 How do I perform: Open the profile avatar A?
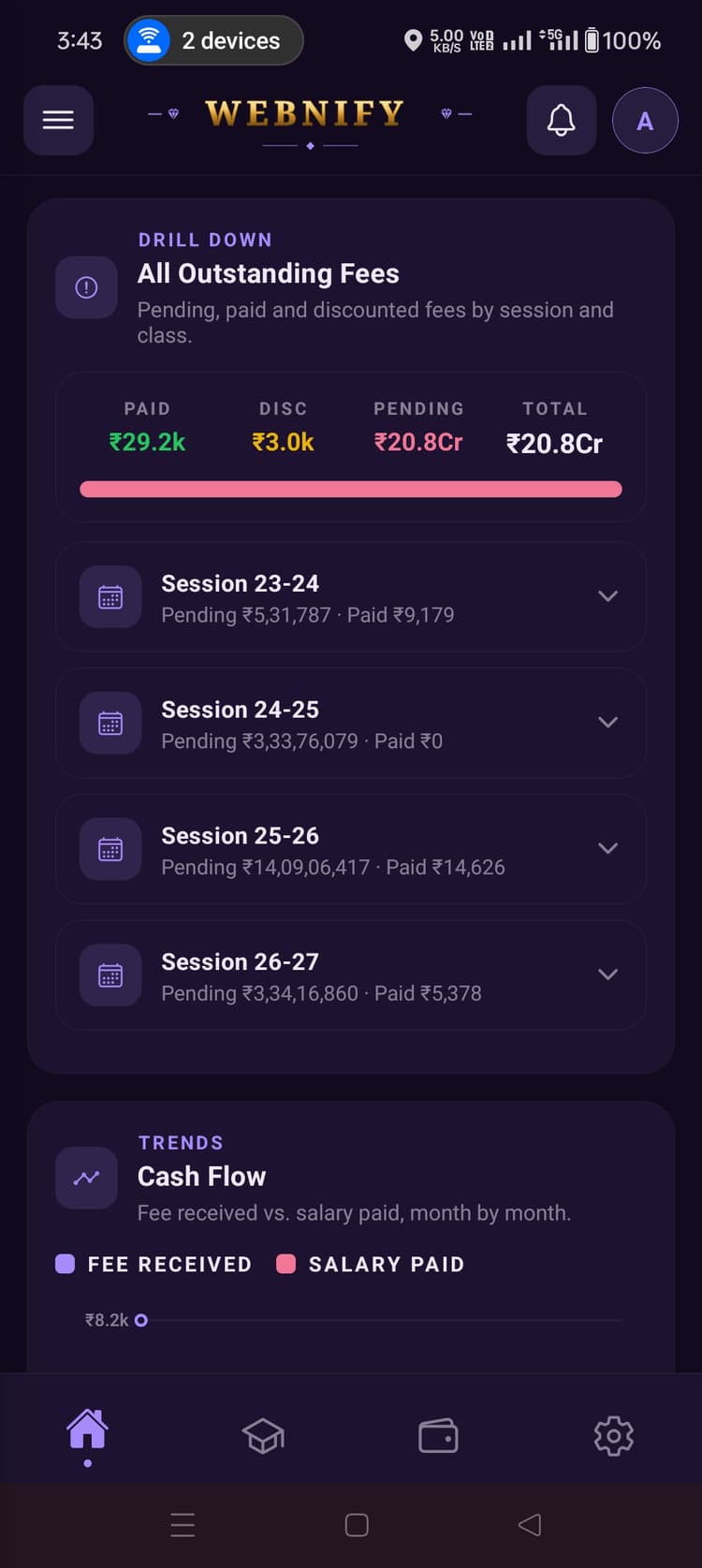pos(645,121)
